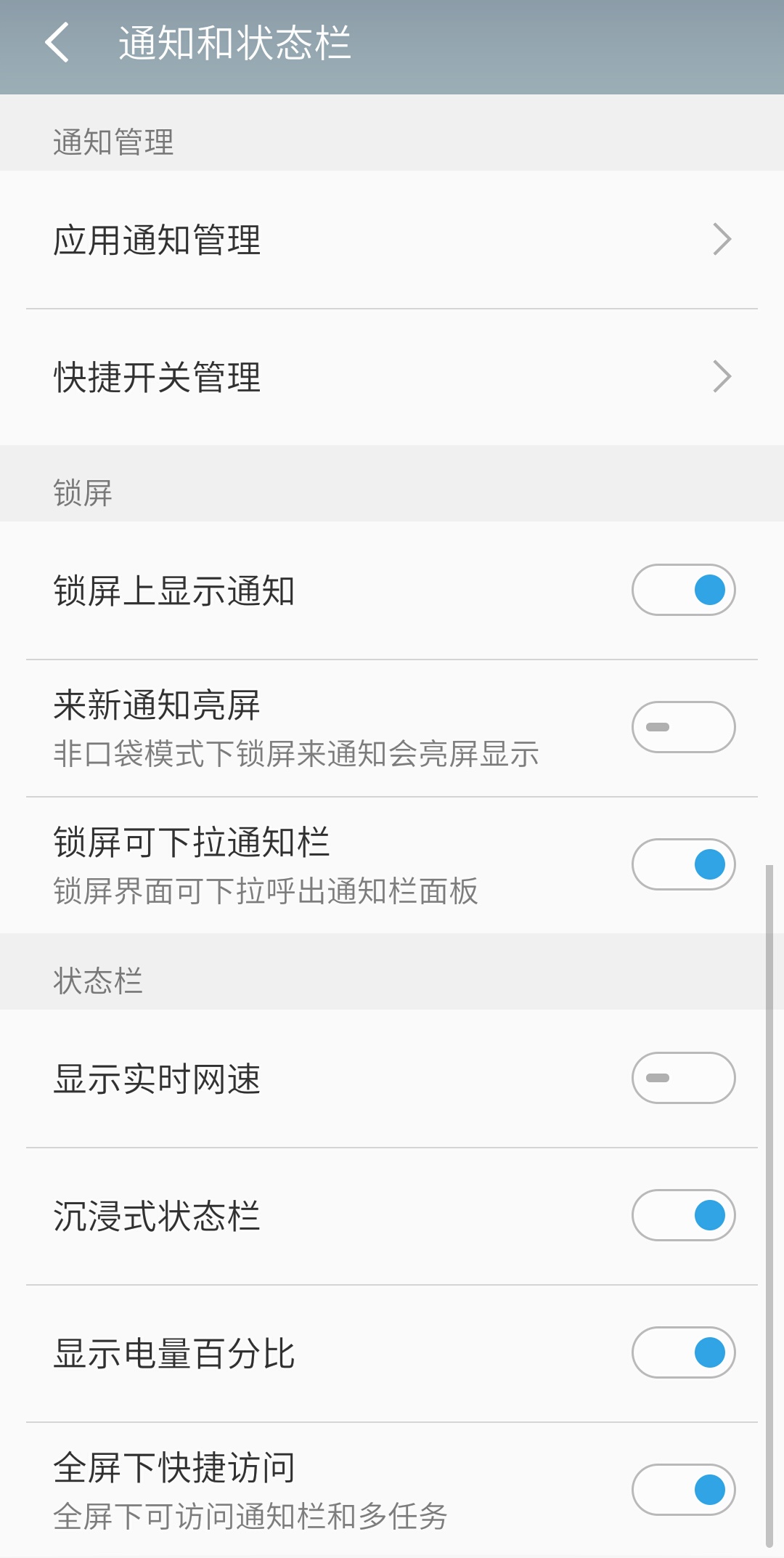784x1558 pixels.
Task: Disable the 沉浸式状态栏 switch
Action: [x=682, y=1214]
